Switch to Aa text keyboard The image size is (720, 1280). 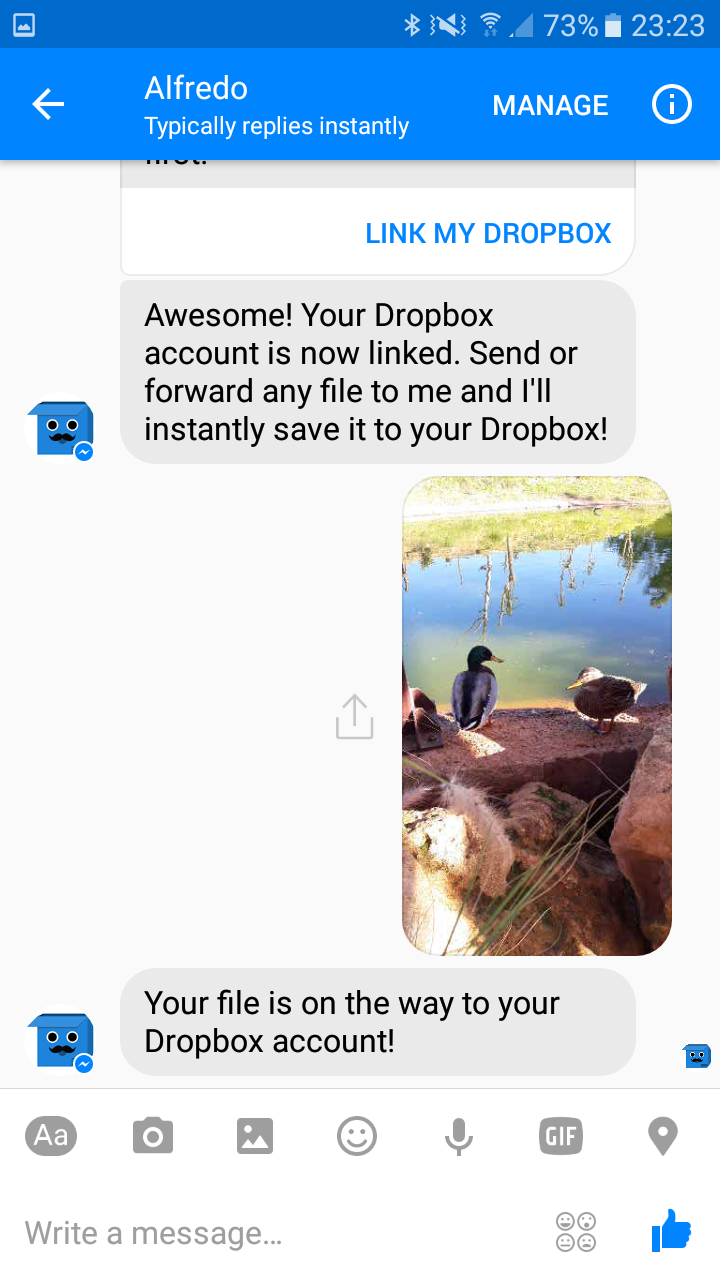click(51, 1136)
